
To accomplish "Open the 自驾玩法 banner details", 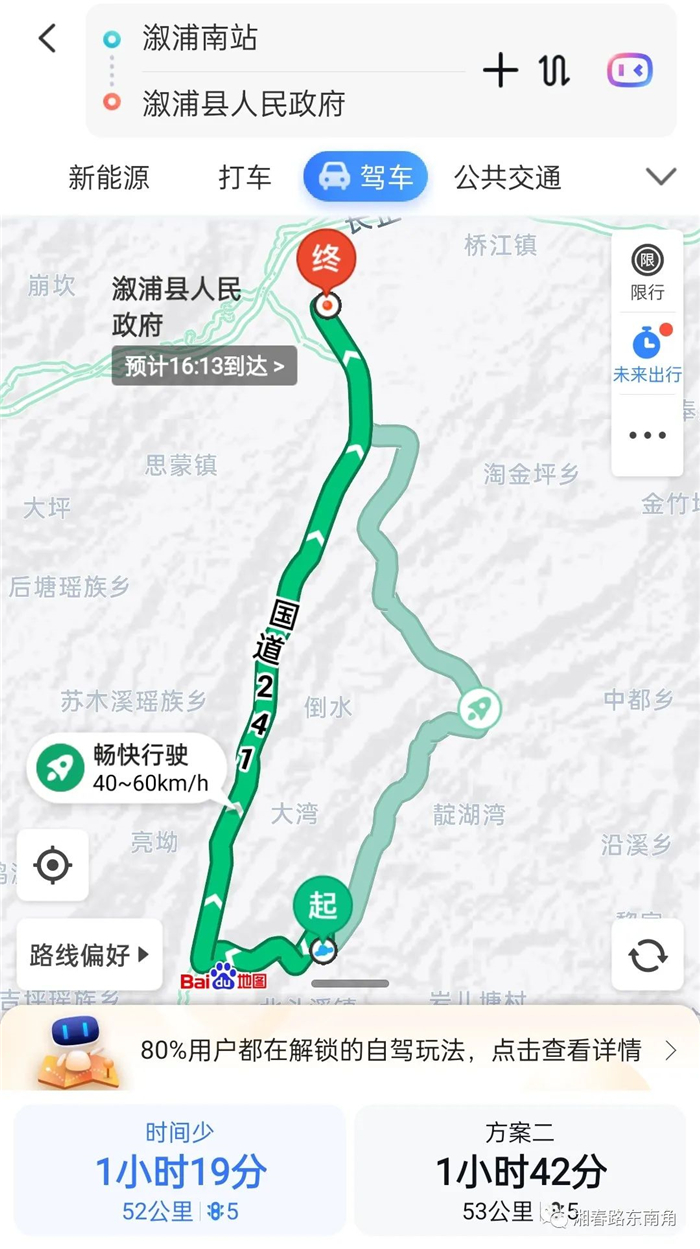I will pos(390,1050).
